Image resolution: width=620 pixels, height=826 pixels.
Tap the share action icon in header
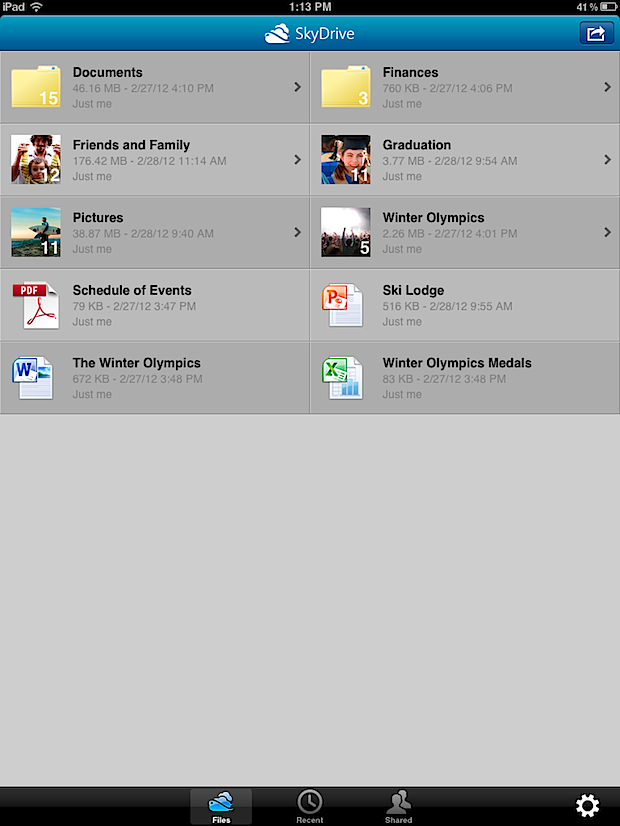(596, 33)
